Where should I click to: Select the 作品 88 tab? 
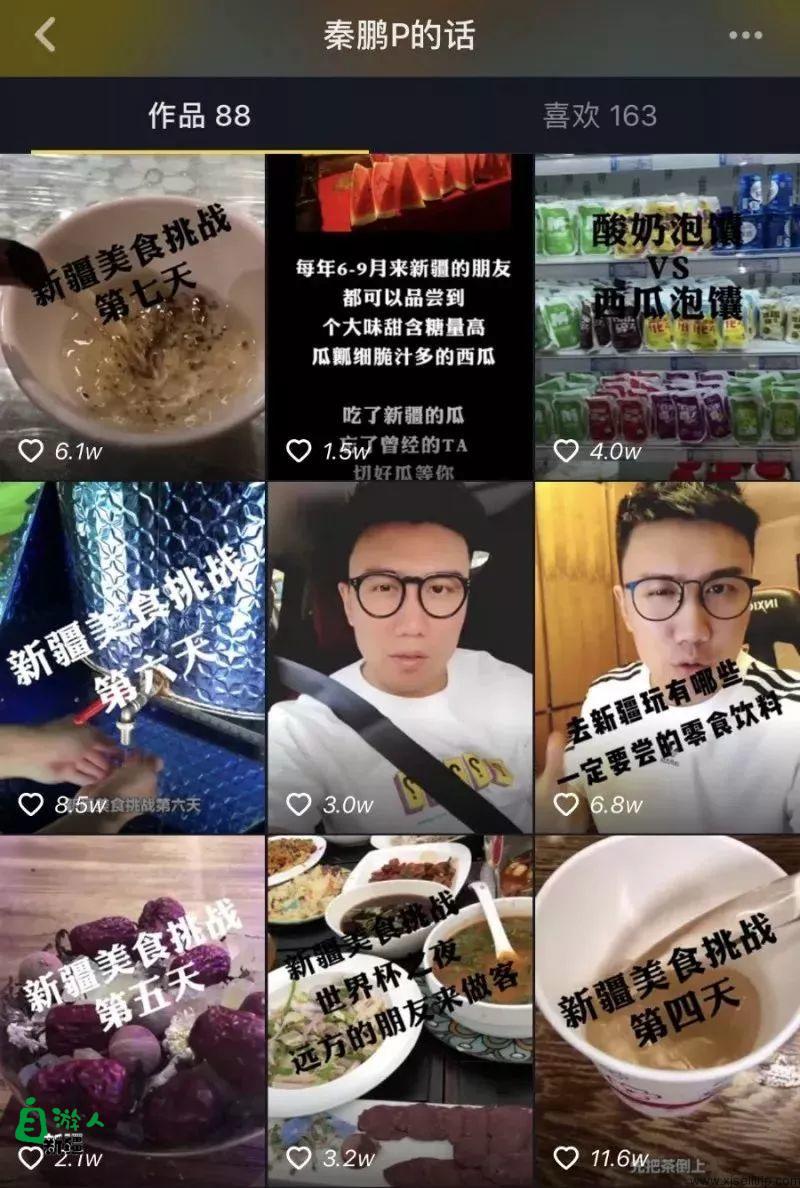point(199,116)
